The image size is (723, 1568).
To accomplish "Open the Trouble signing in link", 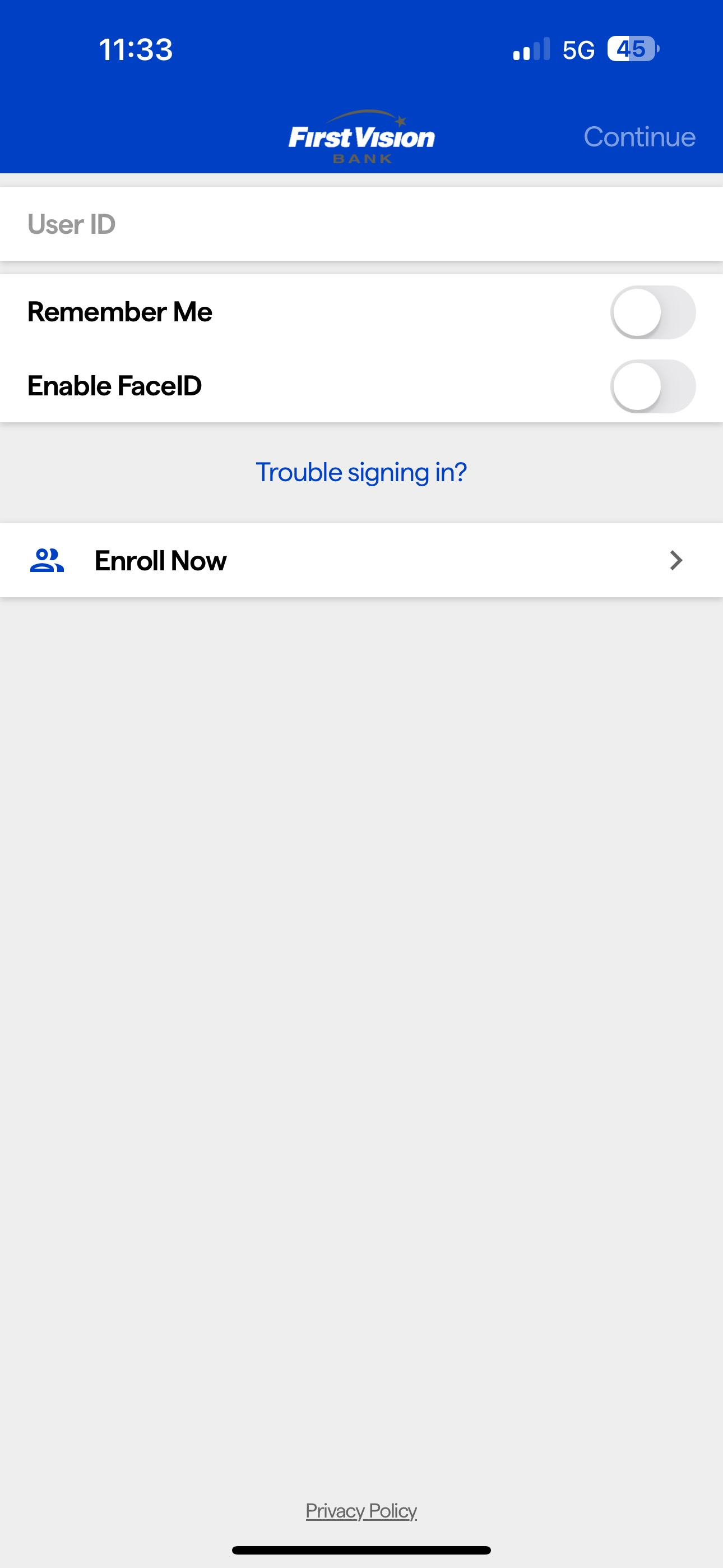I will [361, 472].
